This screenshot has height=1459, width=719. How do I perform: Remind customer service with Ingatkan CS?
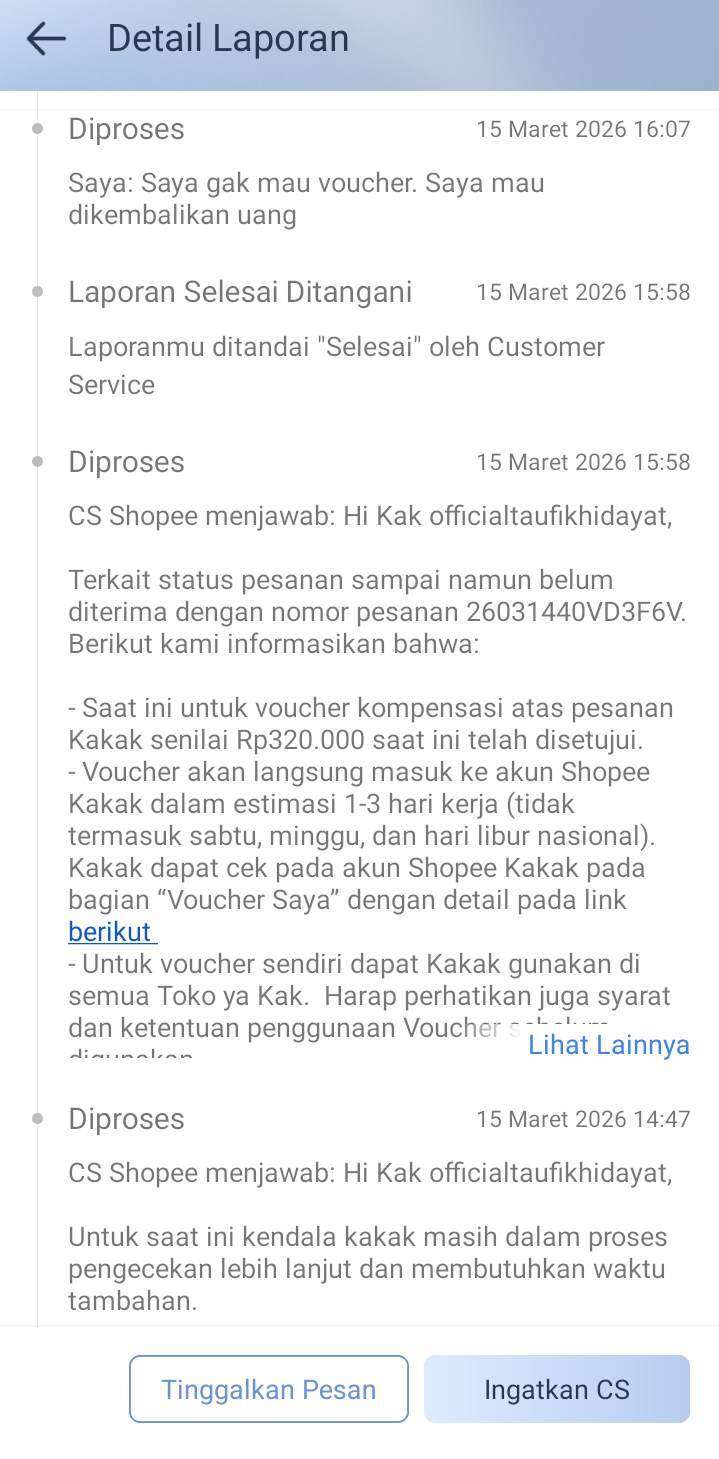point(556,1389)
